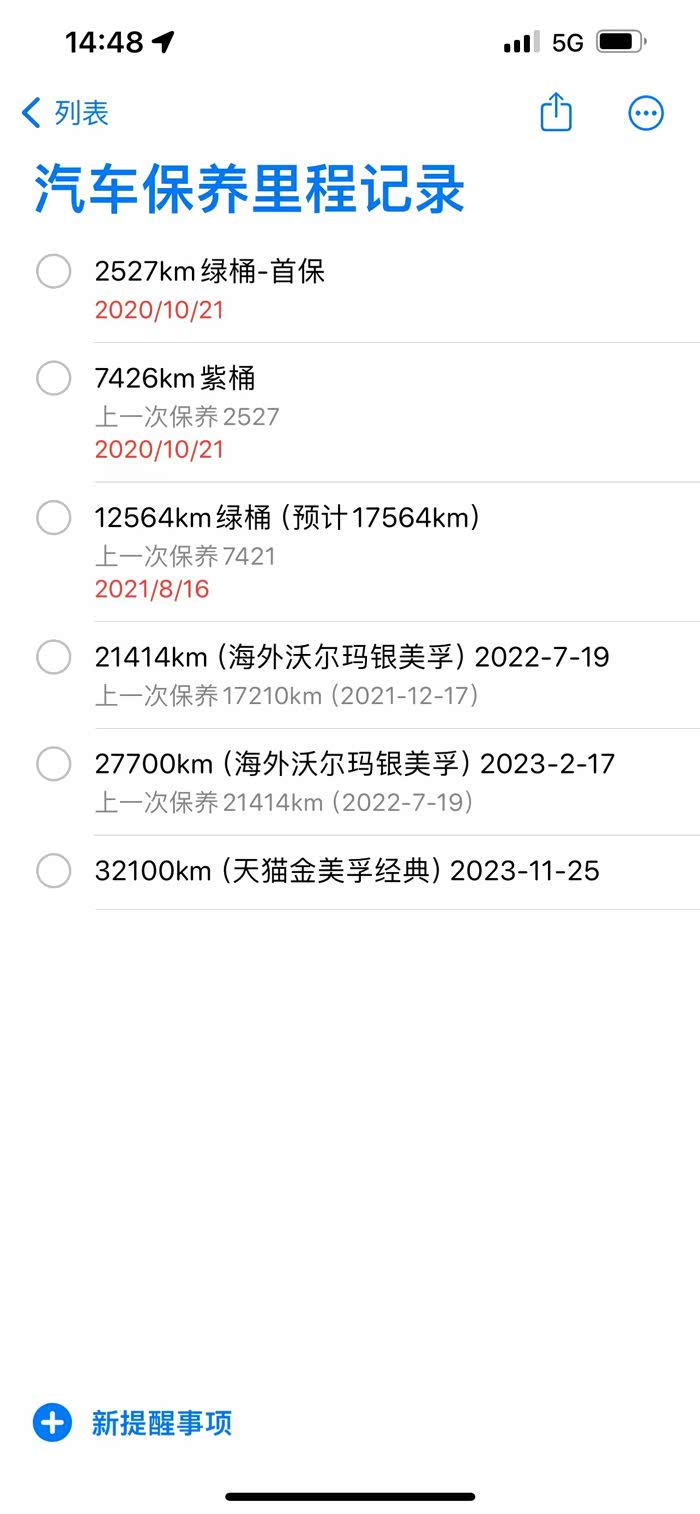Add a new reminder with 新提醒事项
Screen dimensions: 700x1514
point(133,1422)
